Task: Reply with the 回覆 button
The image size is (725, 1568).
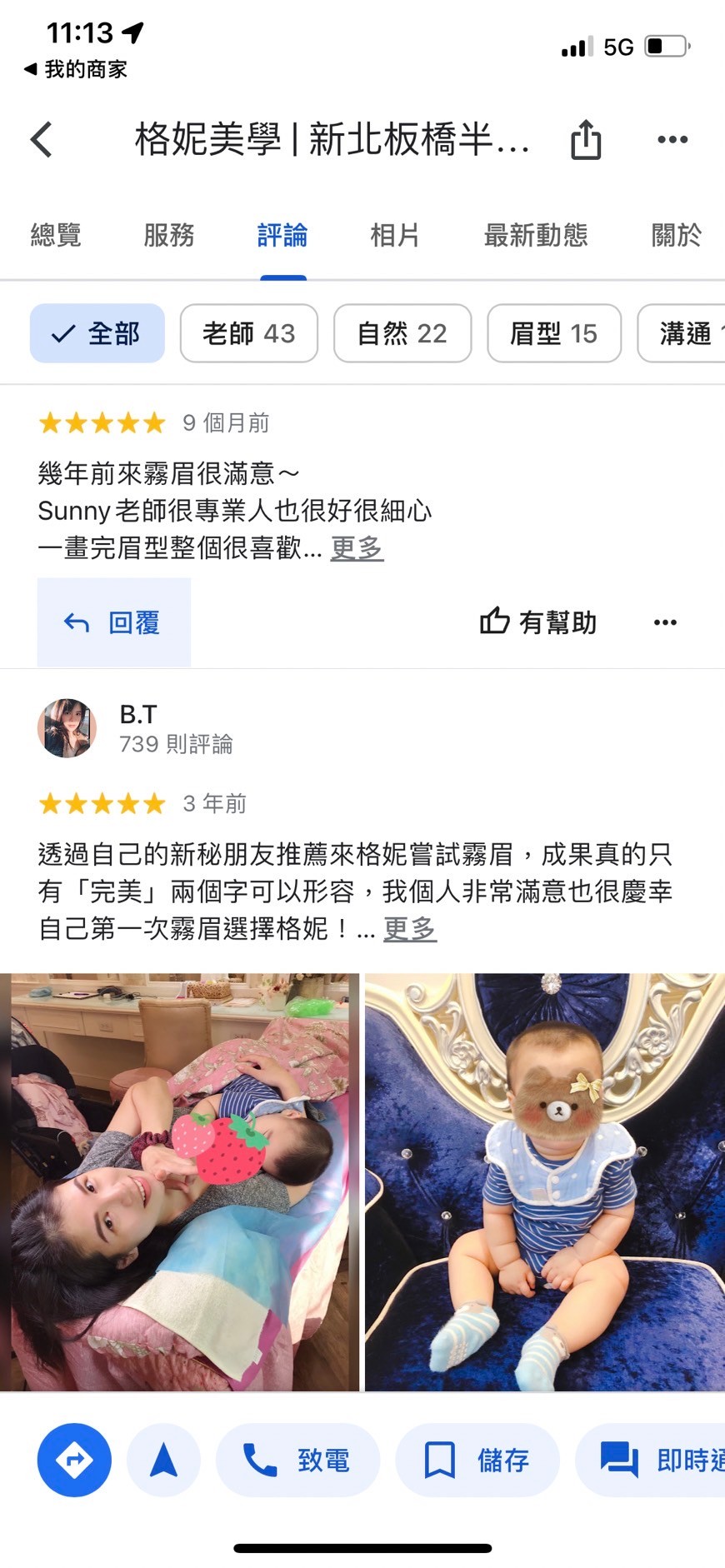Action: pyautogui.click(x=114, y=622)
